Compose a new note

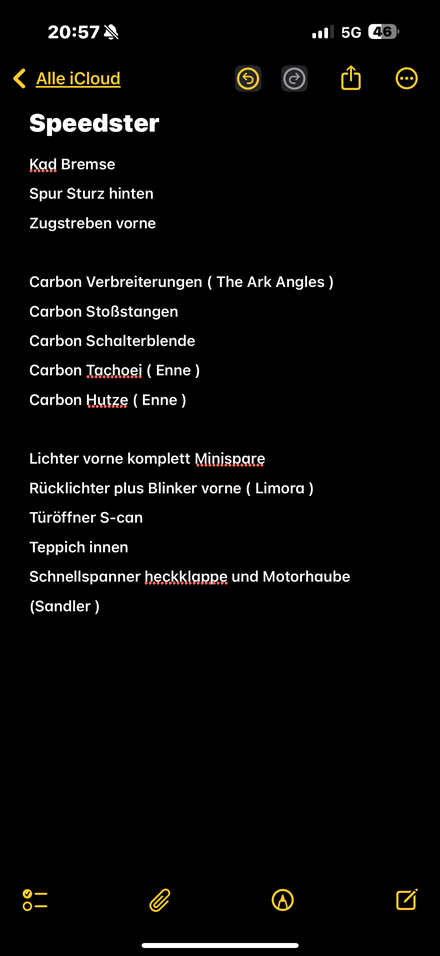[406, 899]
